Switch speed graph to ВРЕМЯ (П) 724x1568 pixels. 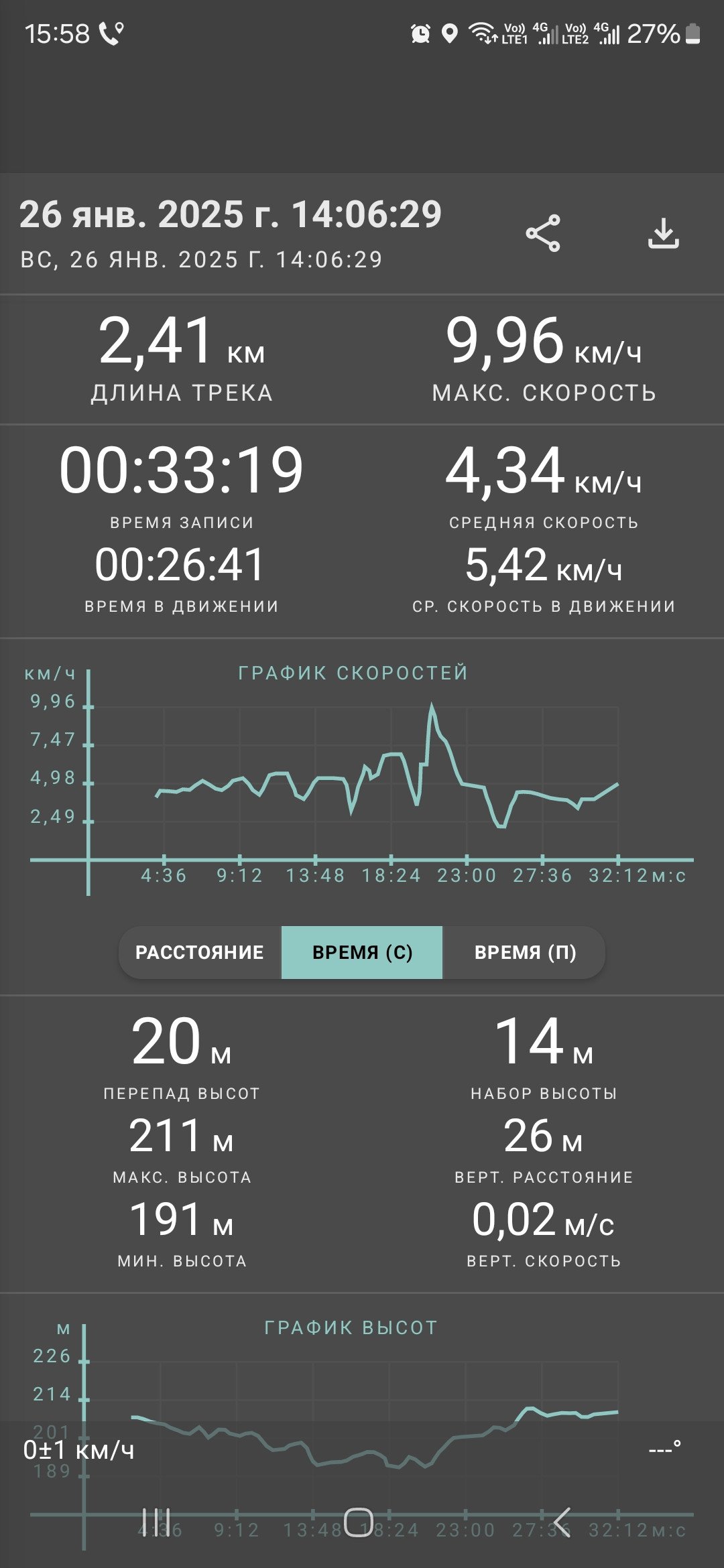coord(525,952)
